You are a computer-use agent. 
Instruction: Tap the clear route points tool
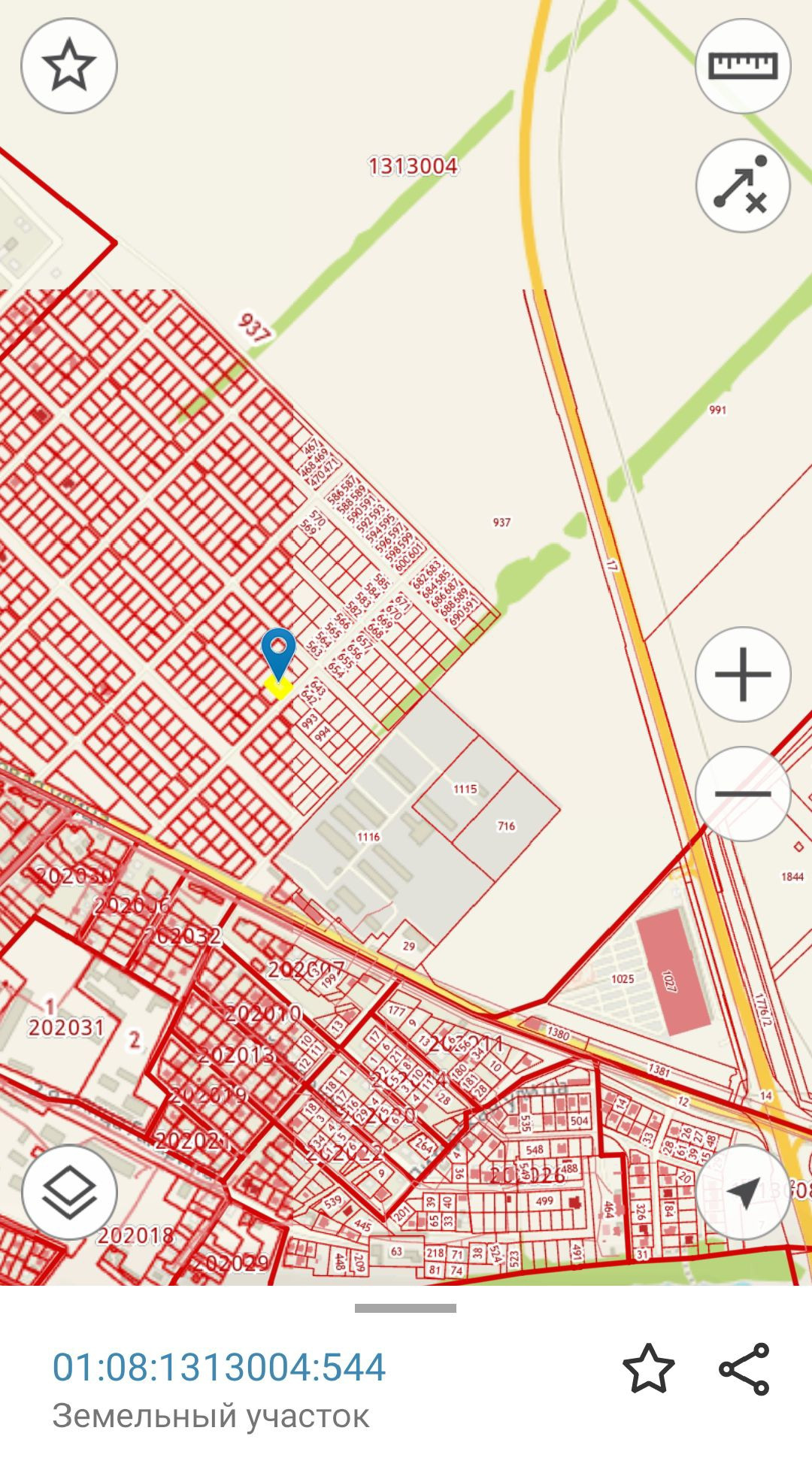(x=743, y=185)
